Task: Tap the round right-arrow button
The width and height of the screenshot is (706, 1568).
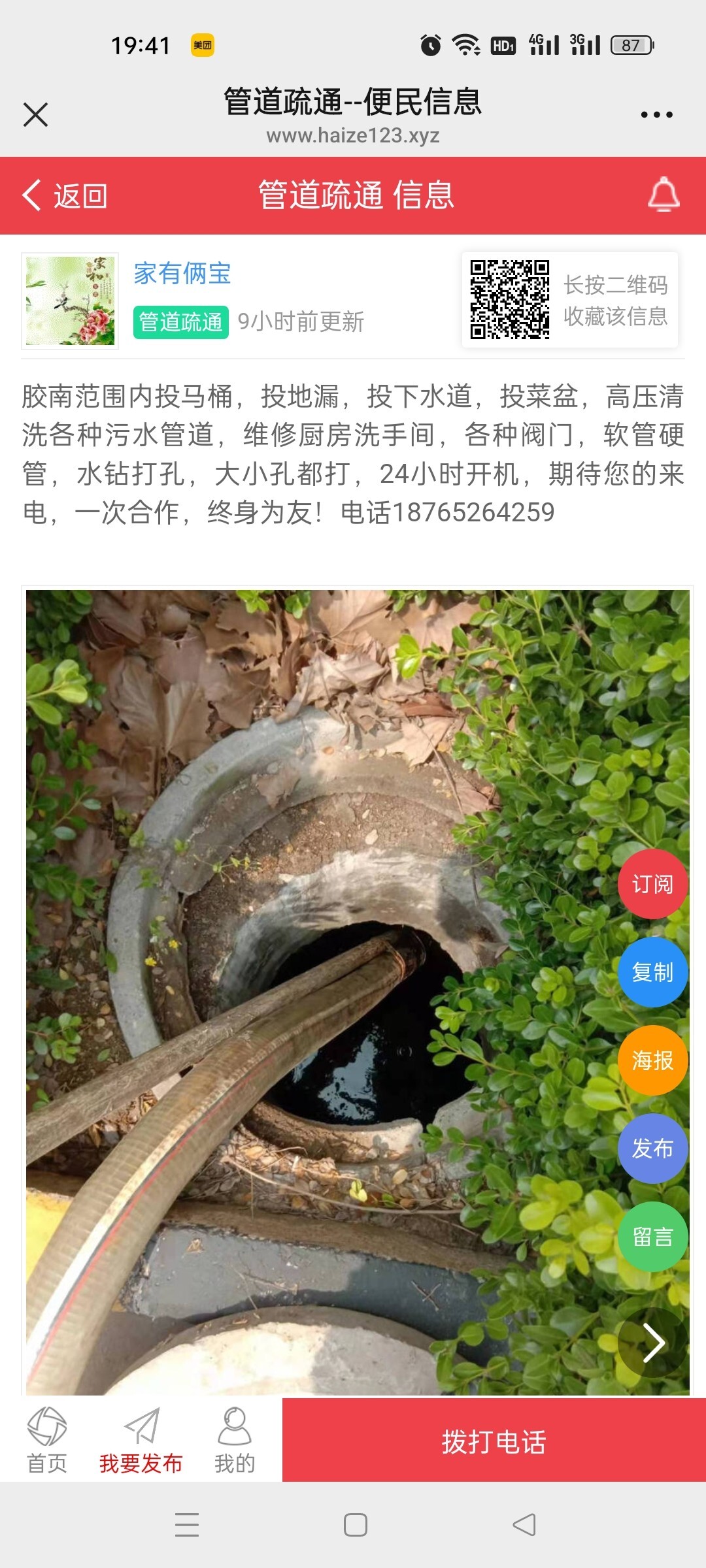Action: coord(652,1343)
